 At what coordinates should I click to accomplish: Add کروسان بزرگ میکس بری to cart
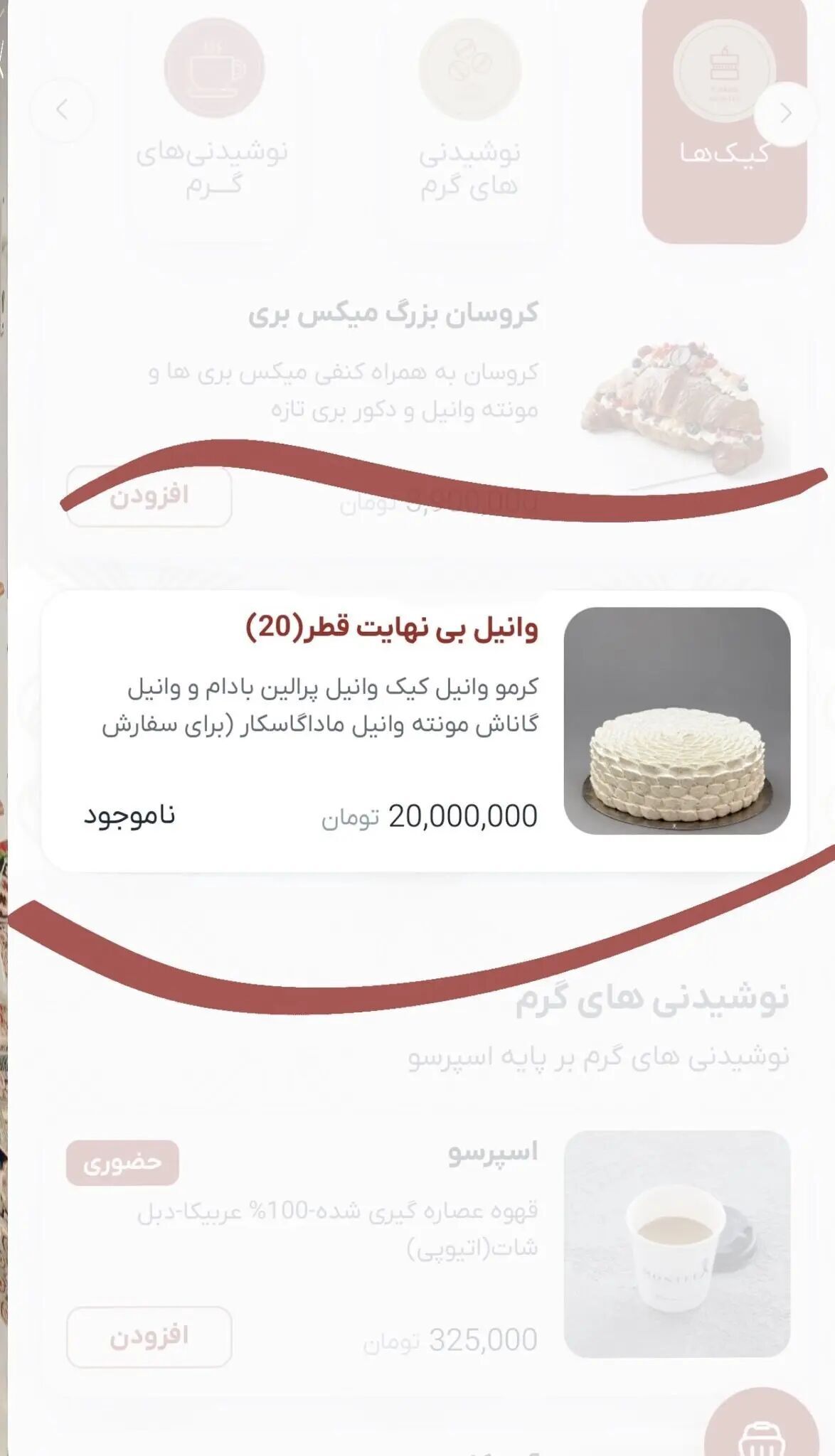click(149, 496)
